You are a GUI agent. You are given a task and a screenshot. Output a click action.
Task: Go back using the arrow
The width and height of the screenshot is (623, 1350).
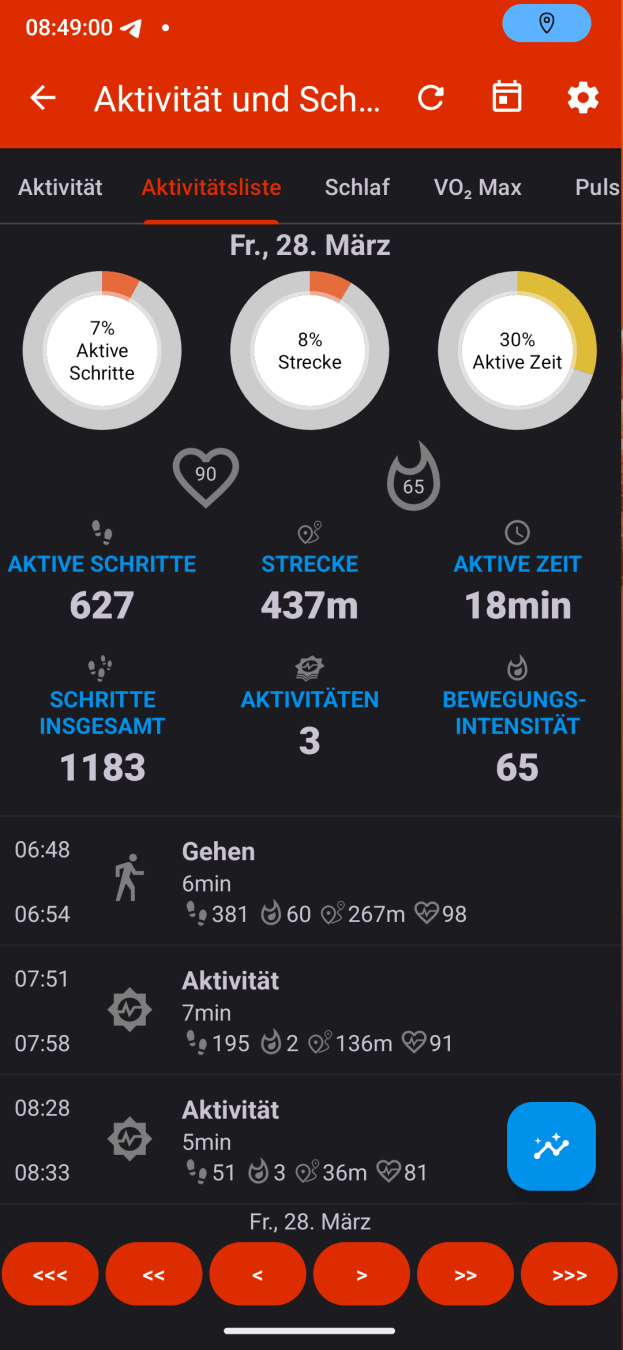[43, 98]
